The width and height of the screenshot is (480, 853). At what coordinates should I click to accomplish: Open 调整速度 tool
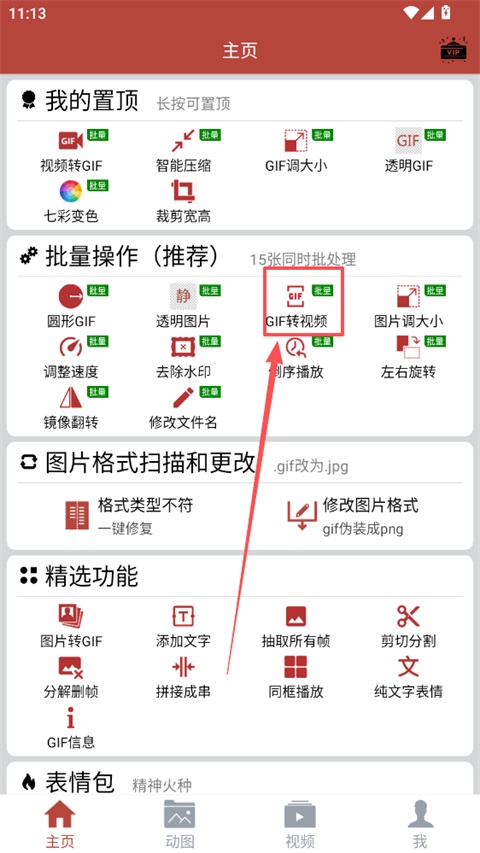[x=71, y=357]
